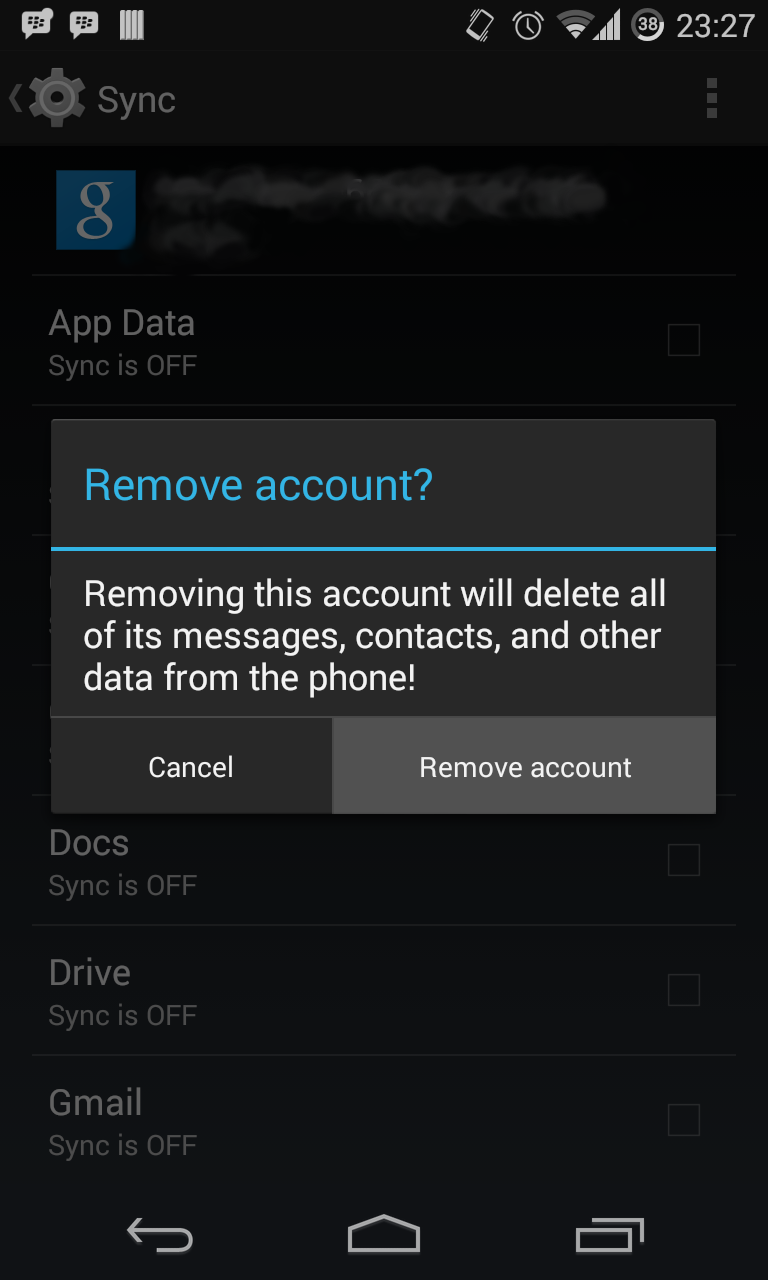768x1280 pixels.
Task: Open recent apps from the navigation bar
Action: pos(610,1236)
